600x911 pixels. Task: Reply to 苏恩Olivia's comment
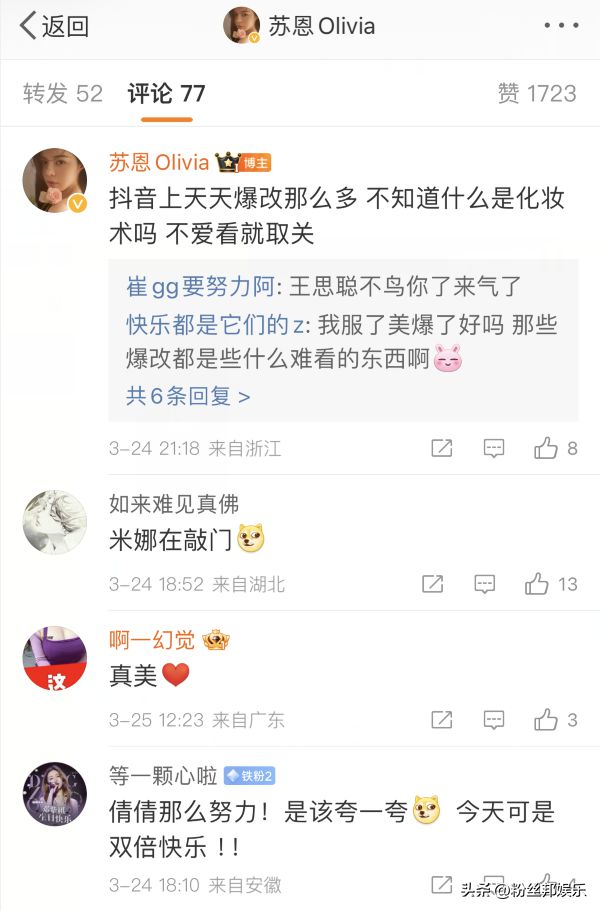click(494, 449)
